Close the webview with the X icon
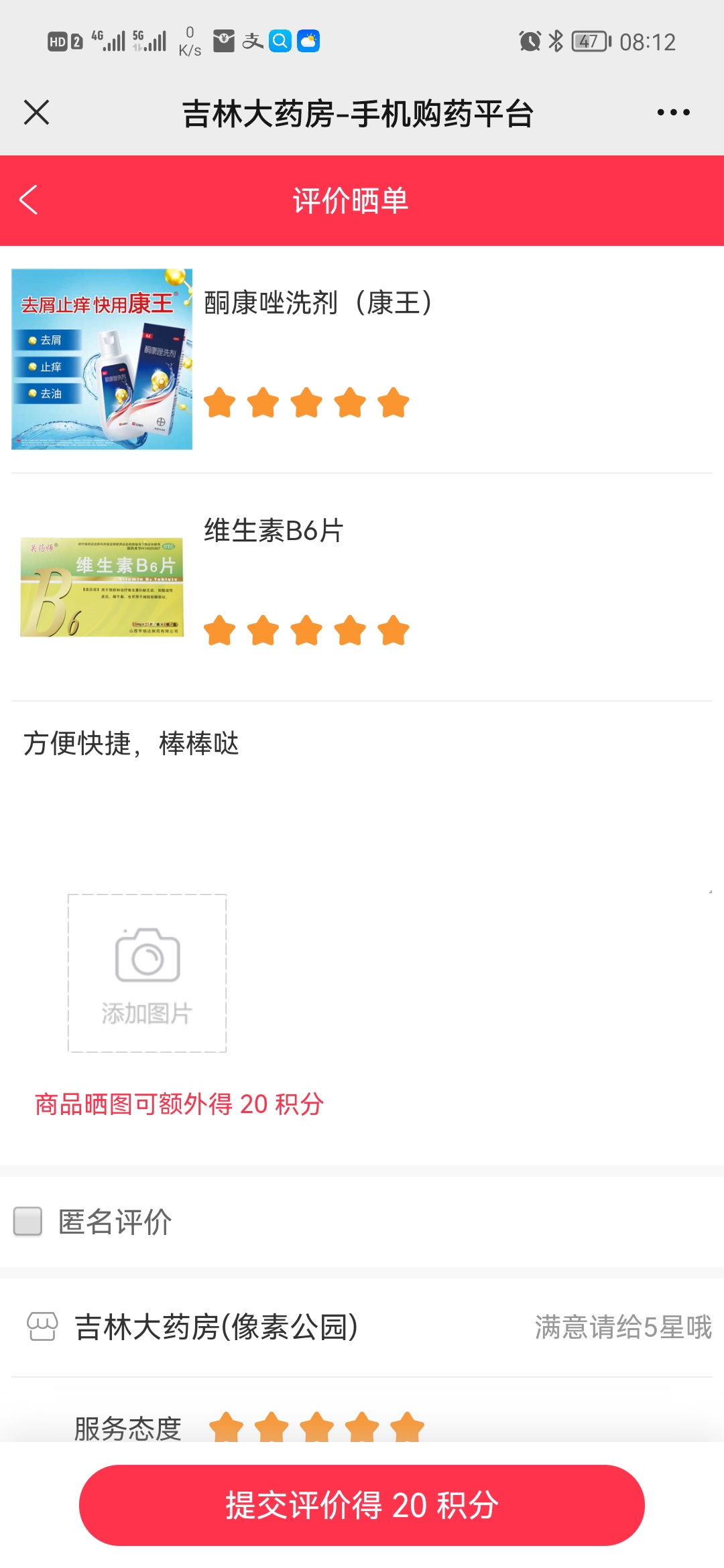This screenshot has height=1568, width=724. click(36, 113)
